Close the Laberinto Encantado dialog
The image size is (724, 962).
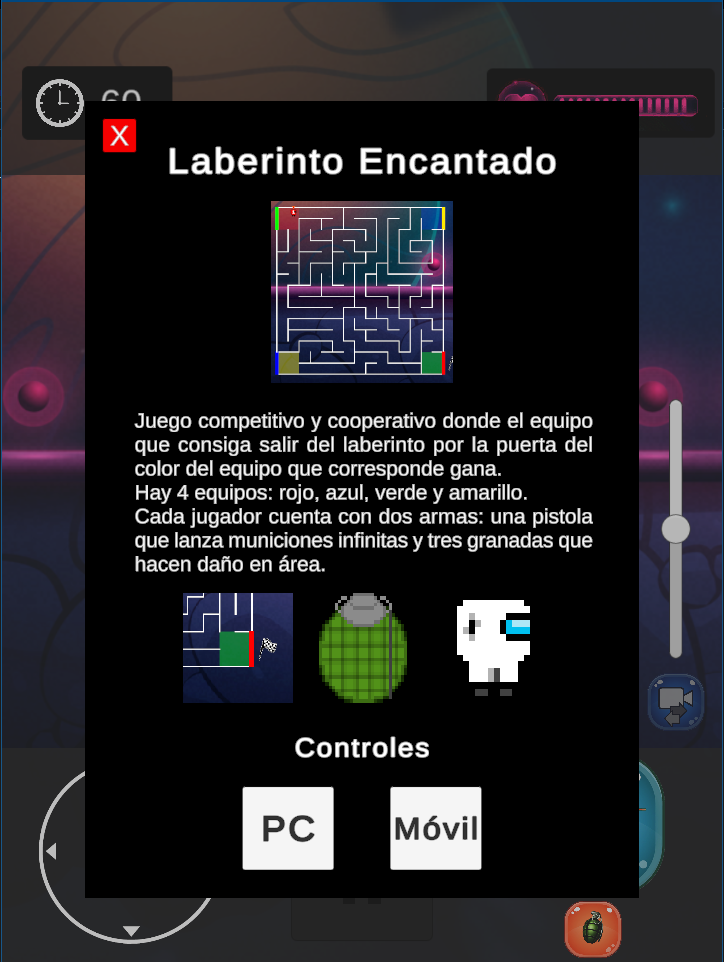tap(119, 136)
